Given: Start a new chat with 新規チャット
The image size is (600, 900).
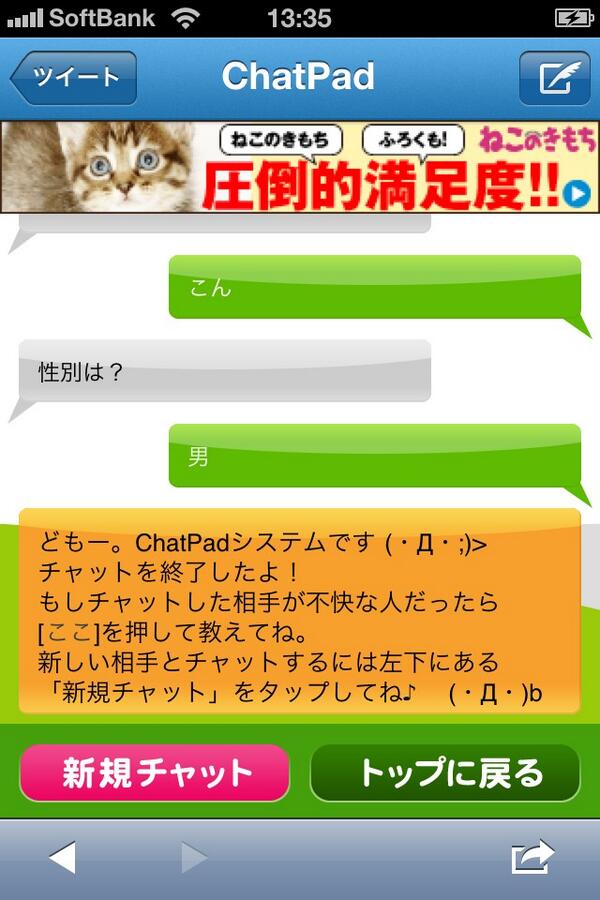Looking at the screenshot, I should point(155,772).
